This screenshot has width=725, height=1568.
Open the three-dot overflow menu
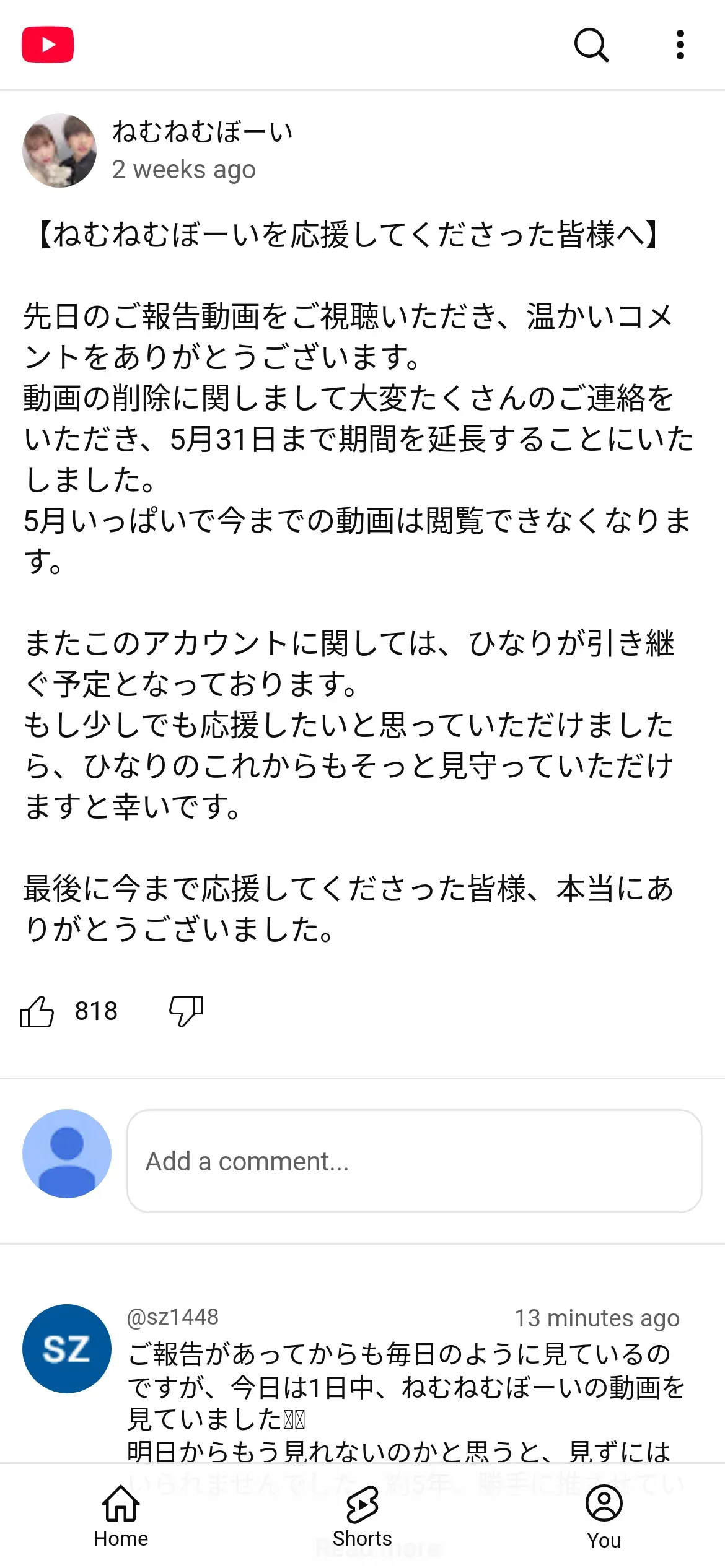(x=680, y=45)
